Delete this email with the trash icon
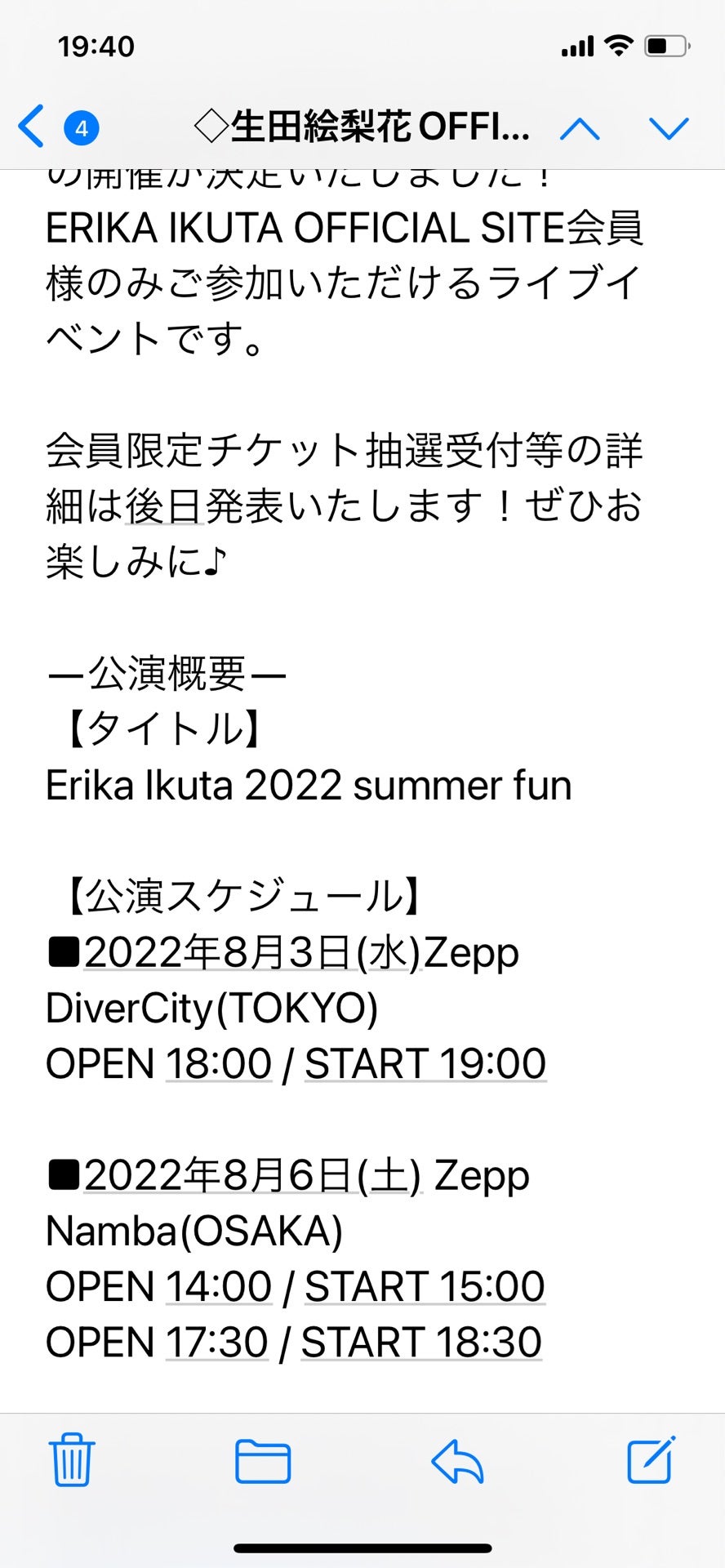This screenshot has width=725, height=1568. [72, 1459]
